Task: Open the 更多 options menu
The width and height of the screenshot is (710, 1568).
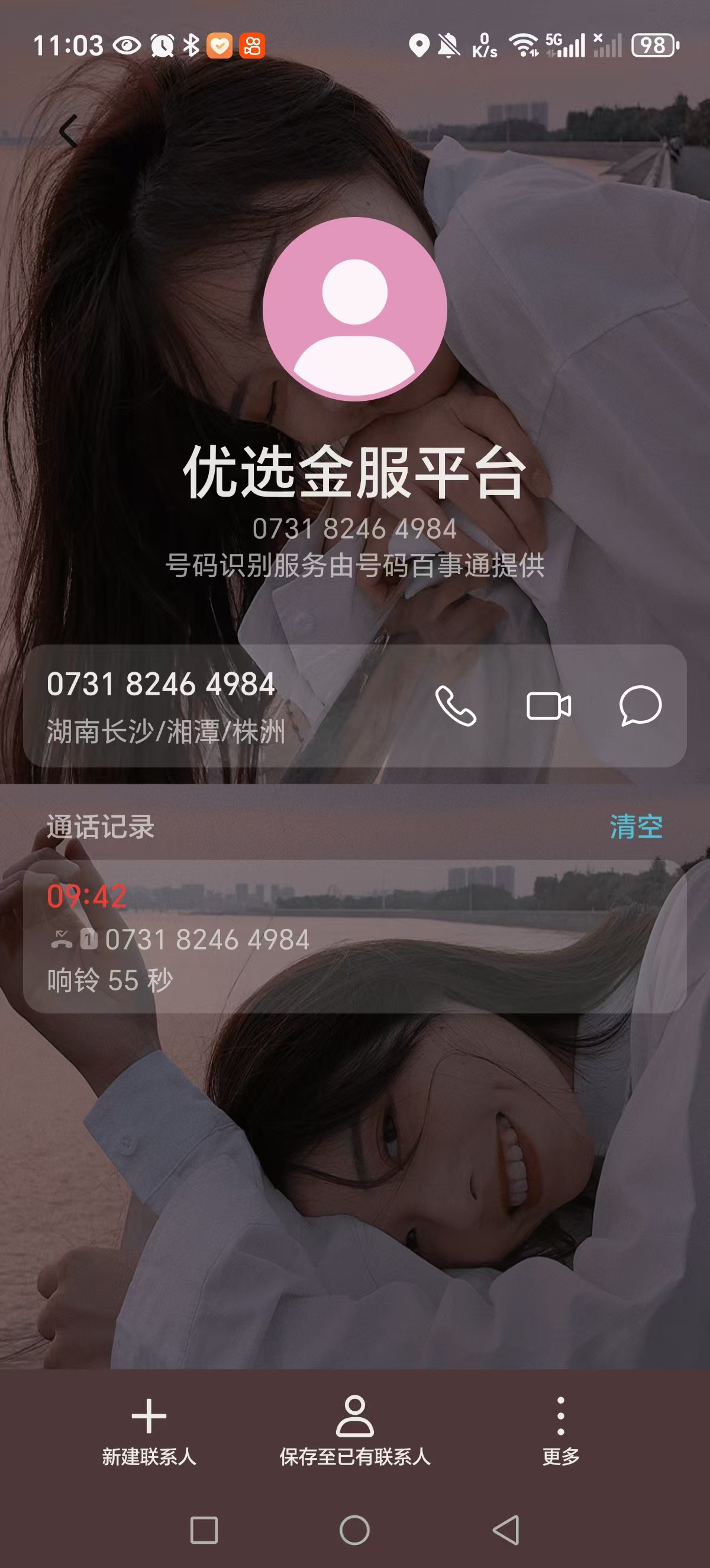Action: (x=560, y=1430)
